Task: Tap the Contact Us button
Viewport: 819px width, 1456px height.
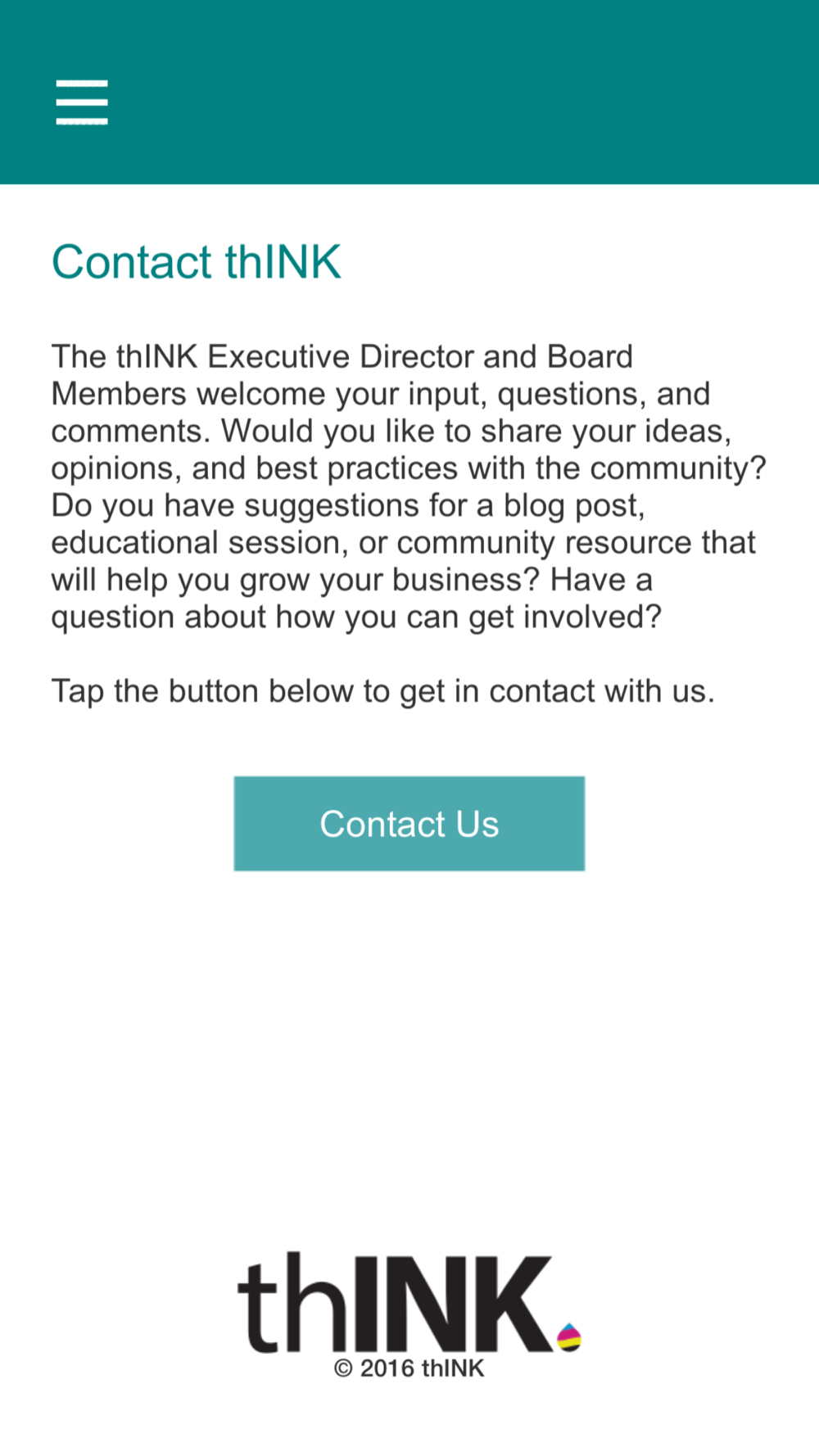Action: (409, 824)
